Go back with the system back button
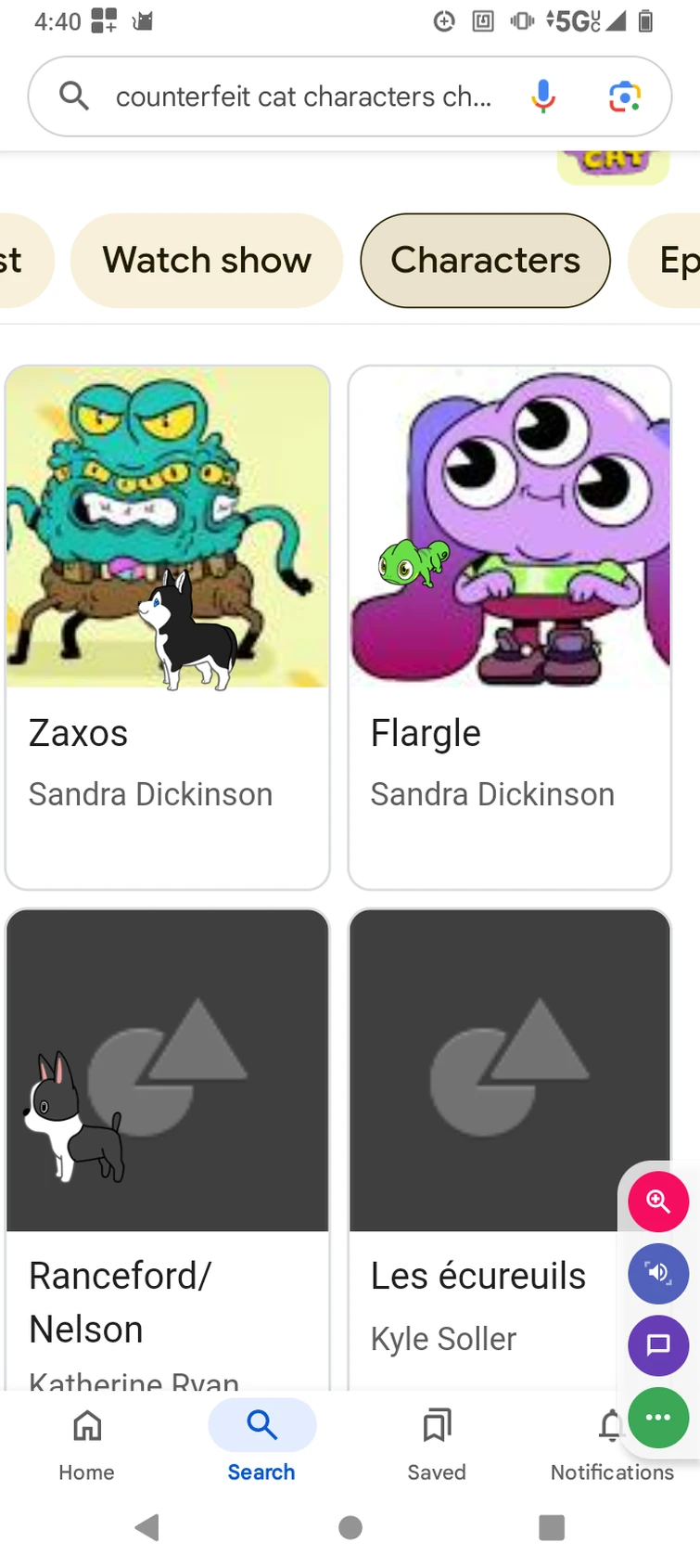Screen dimensions: 700x1568 click(147, 1527)
